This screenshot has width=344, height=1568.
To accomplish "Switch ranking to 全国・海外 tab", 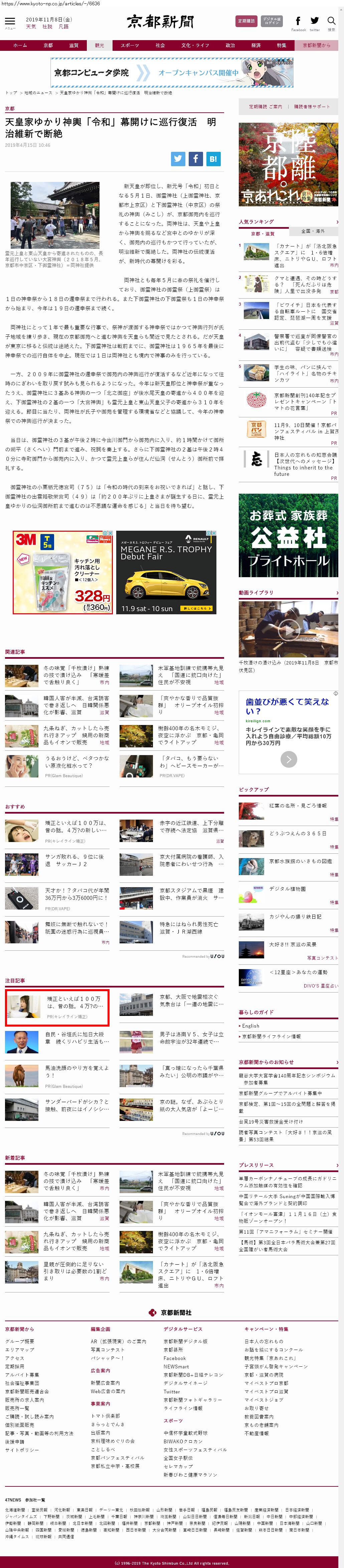I will point(313,231).
